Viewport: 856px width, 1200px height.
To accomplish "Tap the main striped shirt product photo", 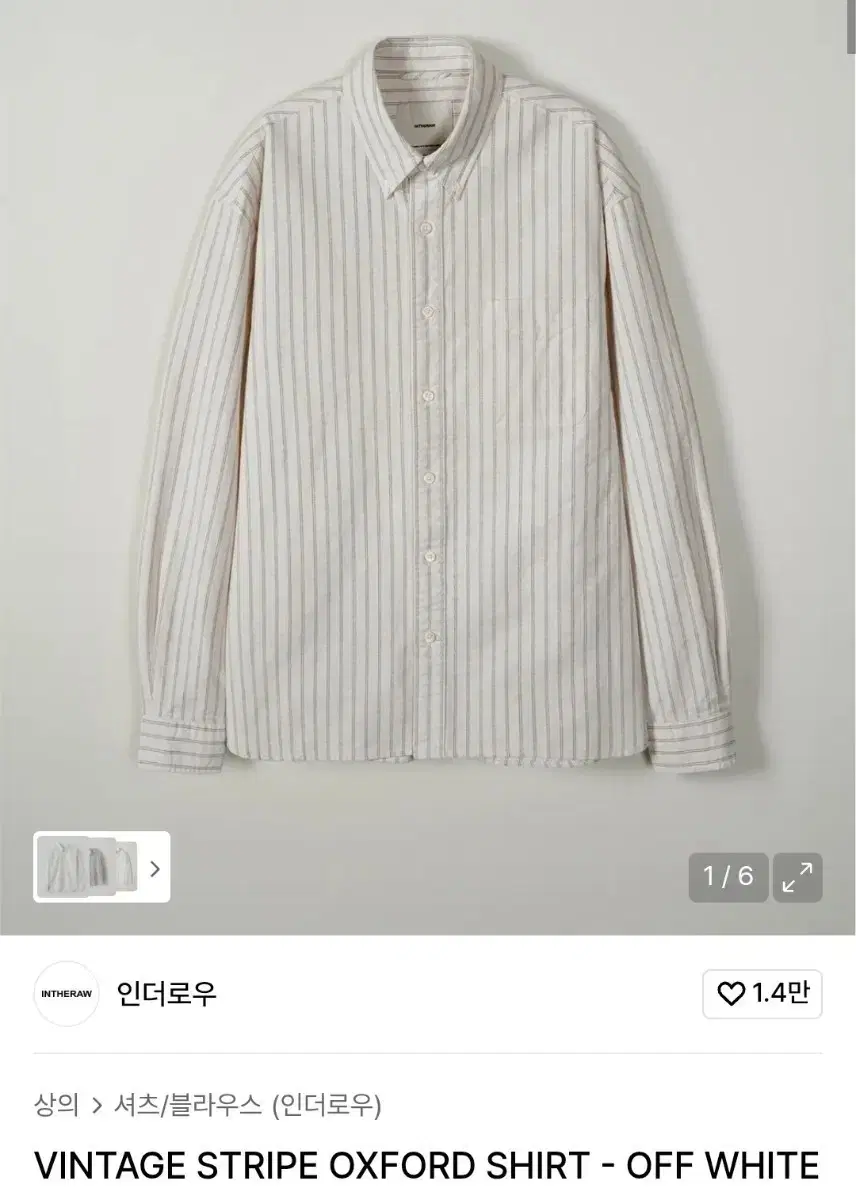I will (428, 420).
